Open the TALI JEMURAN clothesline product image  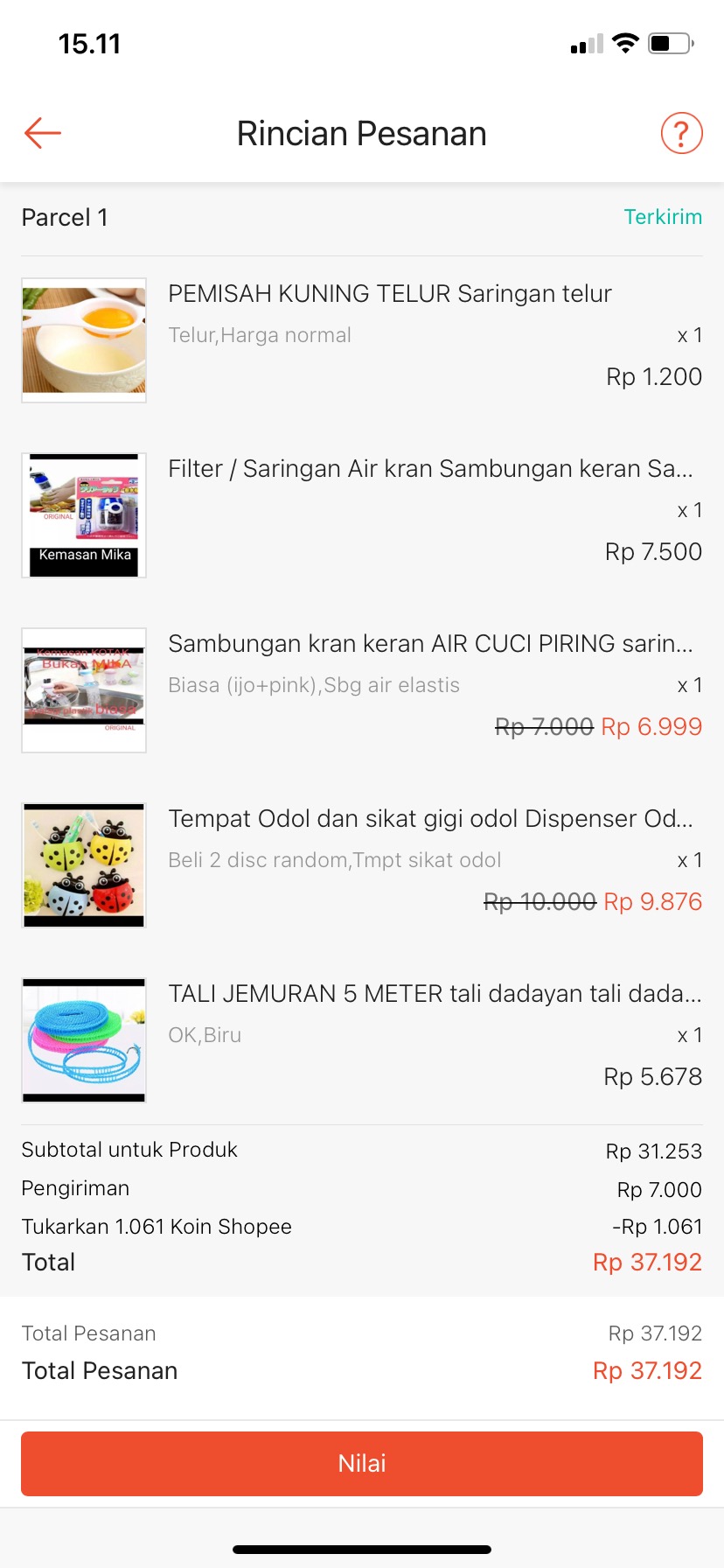coord(83,1039)
